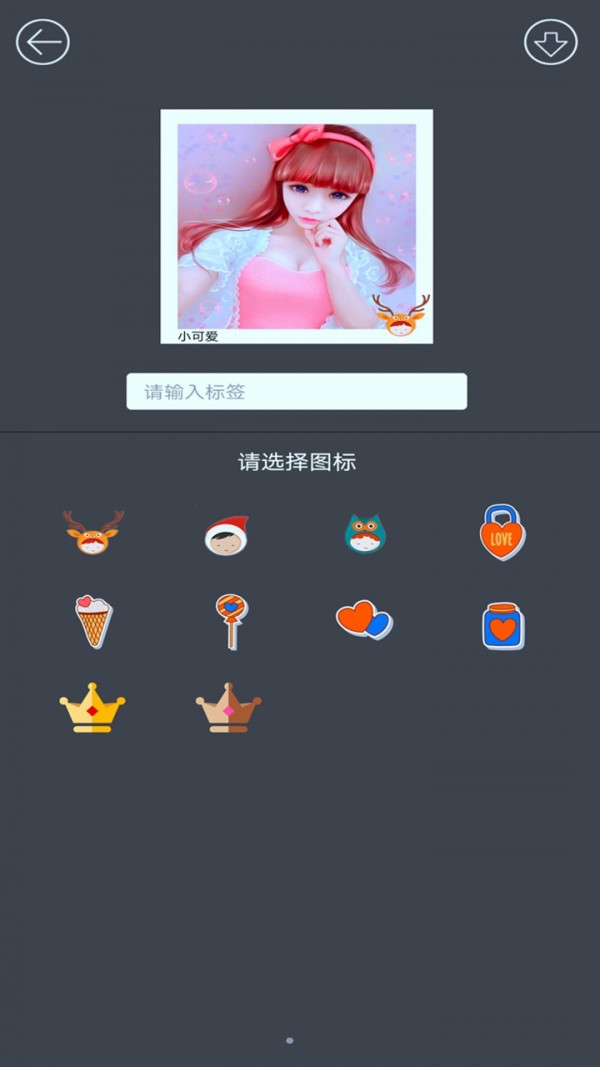Choose the Santa hat baby sticker
Screen dimensions: 600x1067
[x=228, y=534]
